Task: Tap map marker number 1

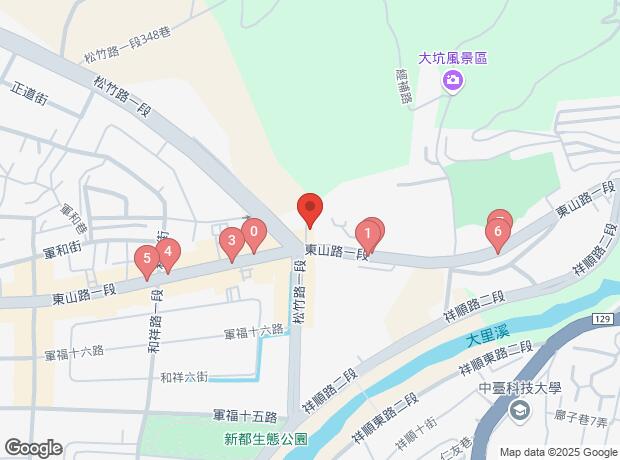Action: [x=368, y=237]
